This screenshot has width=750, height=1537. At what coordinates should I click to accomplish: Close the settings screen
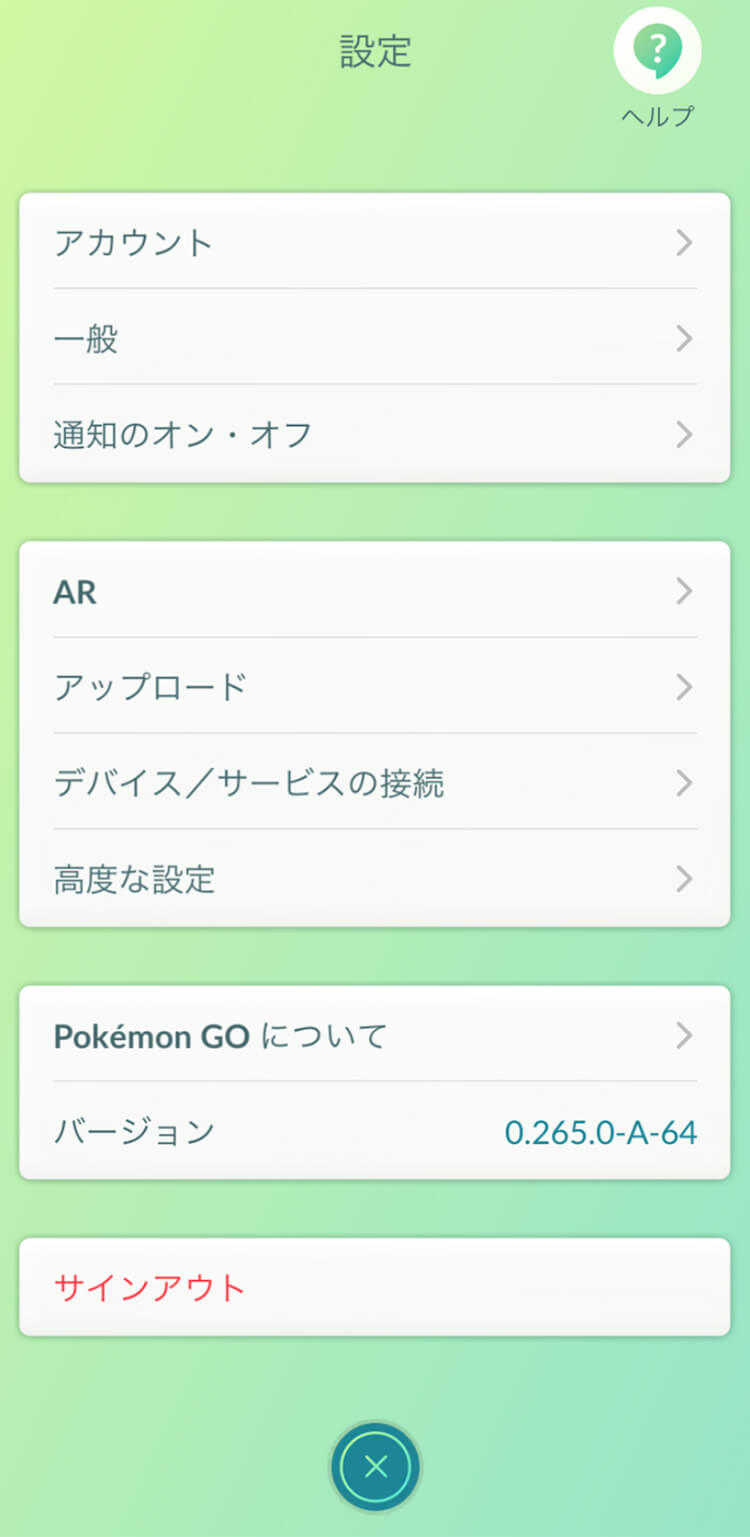(x=375, y=1467)
